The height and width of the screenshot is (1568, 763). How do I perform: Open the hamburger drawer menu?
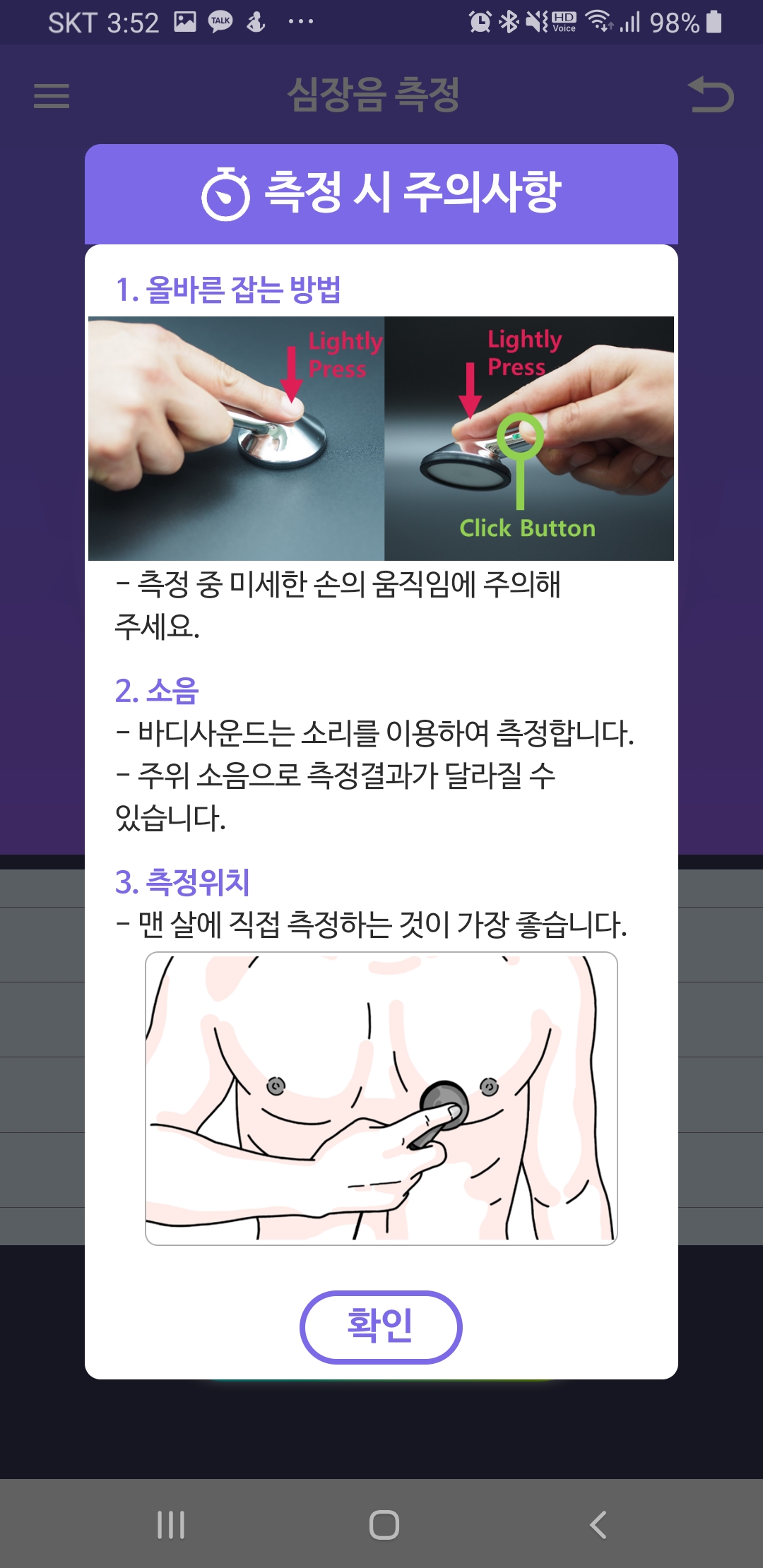tap(52, 95)
